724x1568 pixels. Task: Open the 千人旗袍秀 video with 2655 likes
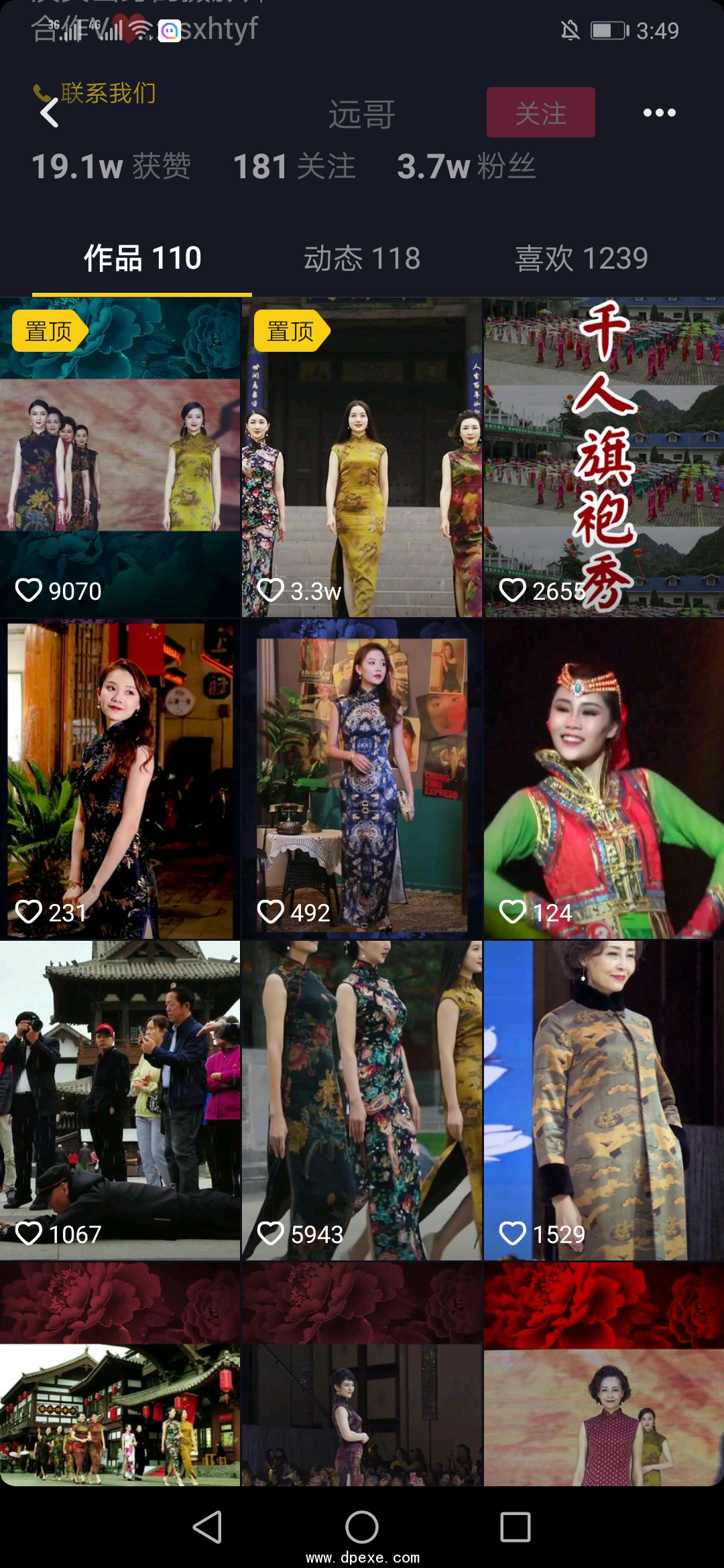[603, 457]
